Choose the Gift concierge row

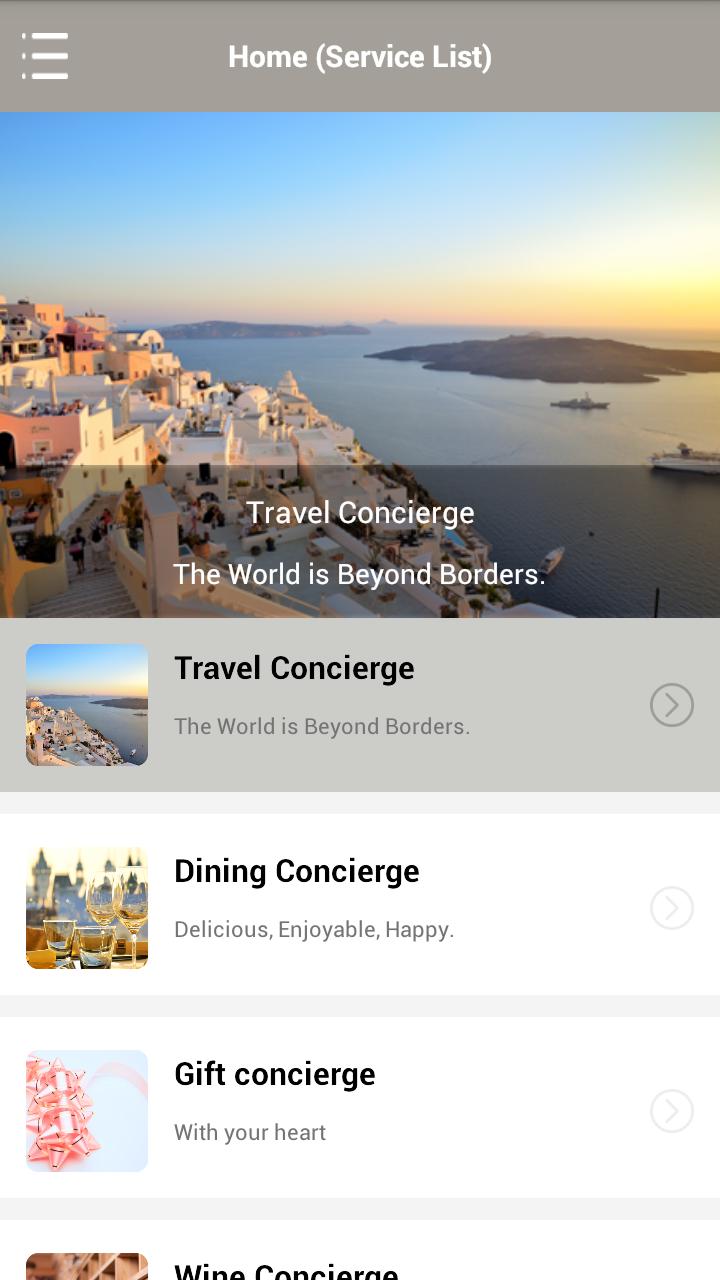(360, 1108)
